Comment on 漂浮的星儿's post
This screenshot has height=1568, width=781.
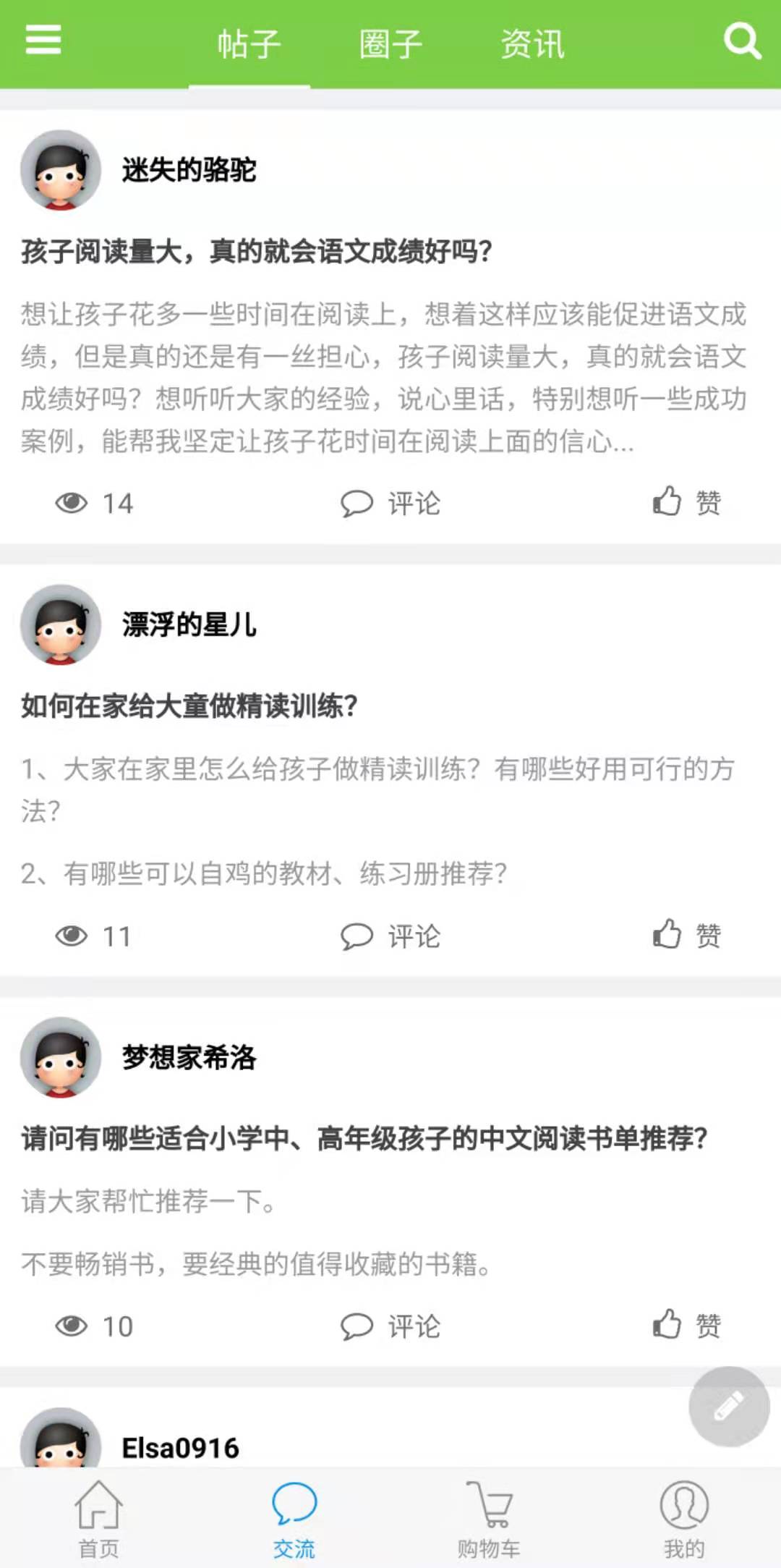(x=390, y=936)
